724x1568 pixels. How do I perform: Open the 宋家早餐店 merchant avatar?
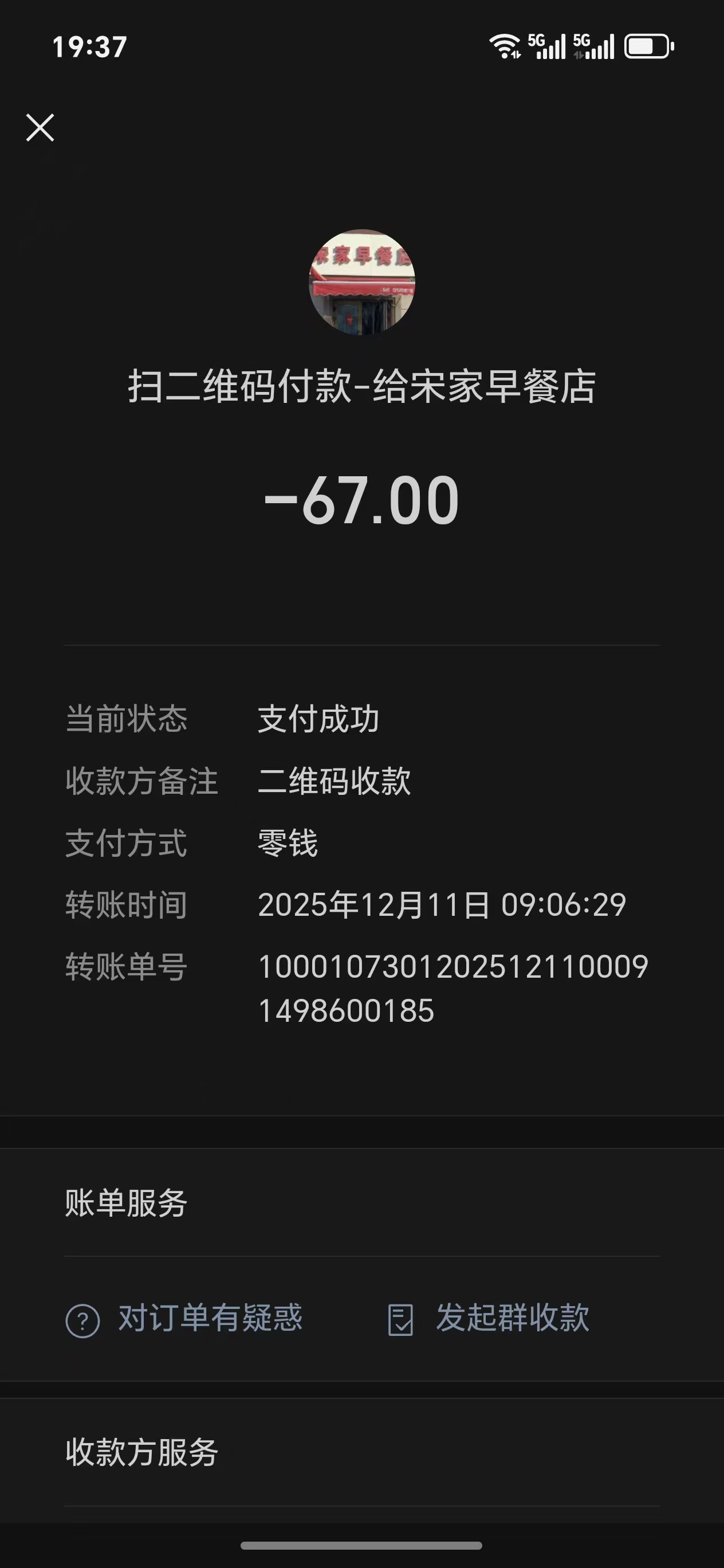coord(362,283)
